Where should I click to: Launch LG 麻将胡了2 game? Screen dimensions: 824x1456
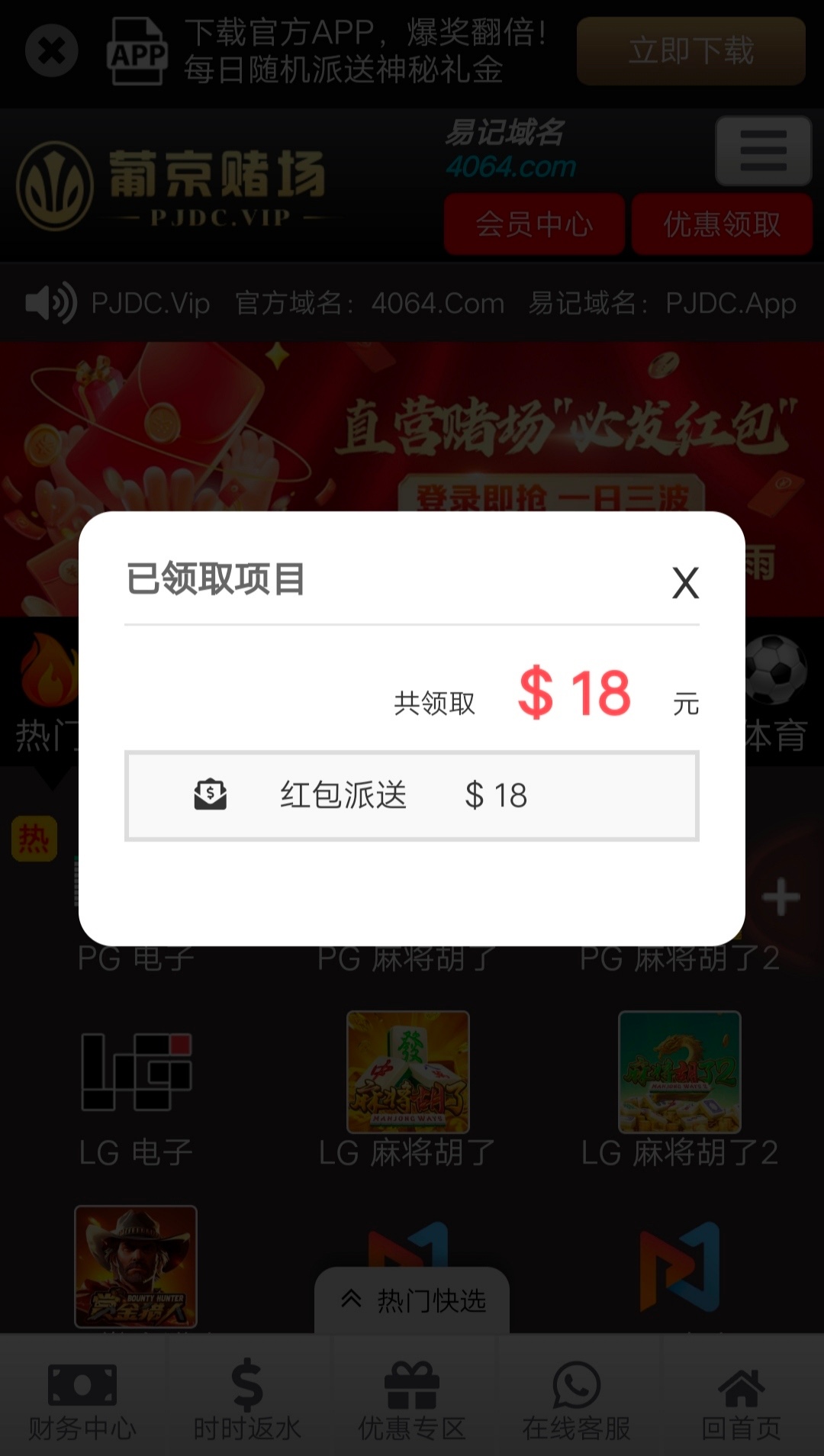tap(679, 1073)
